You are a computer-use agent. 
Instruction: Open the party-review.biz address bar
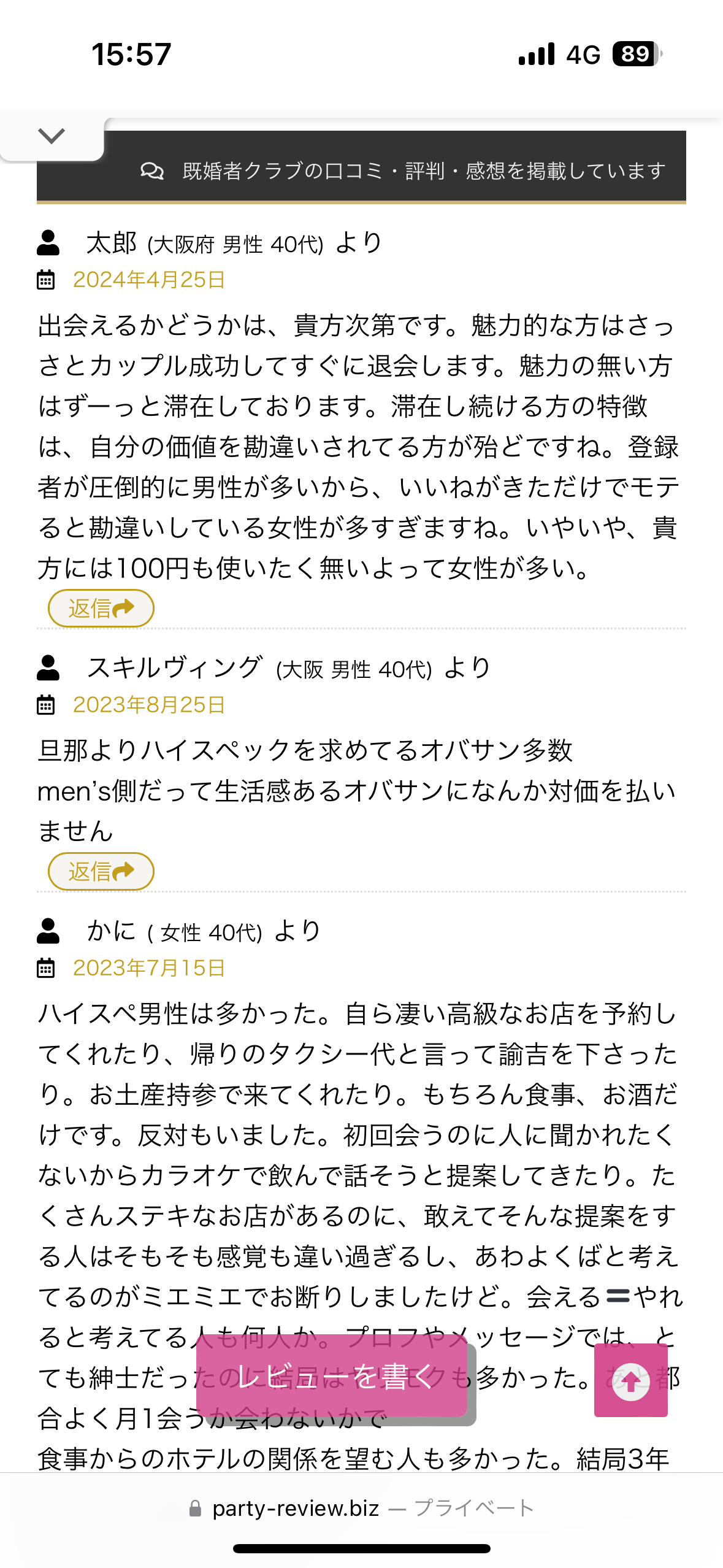click(362, 1508)
